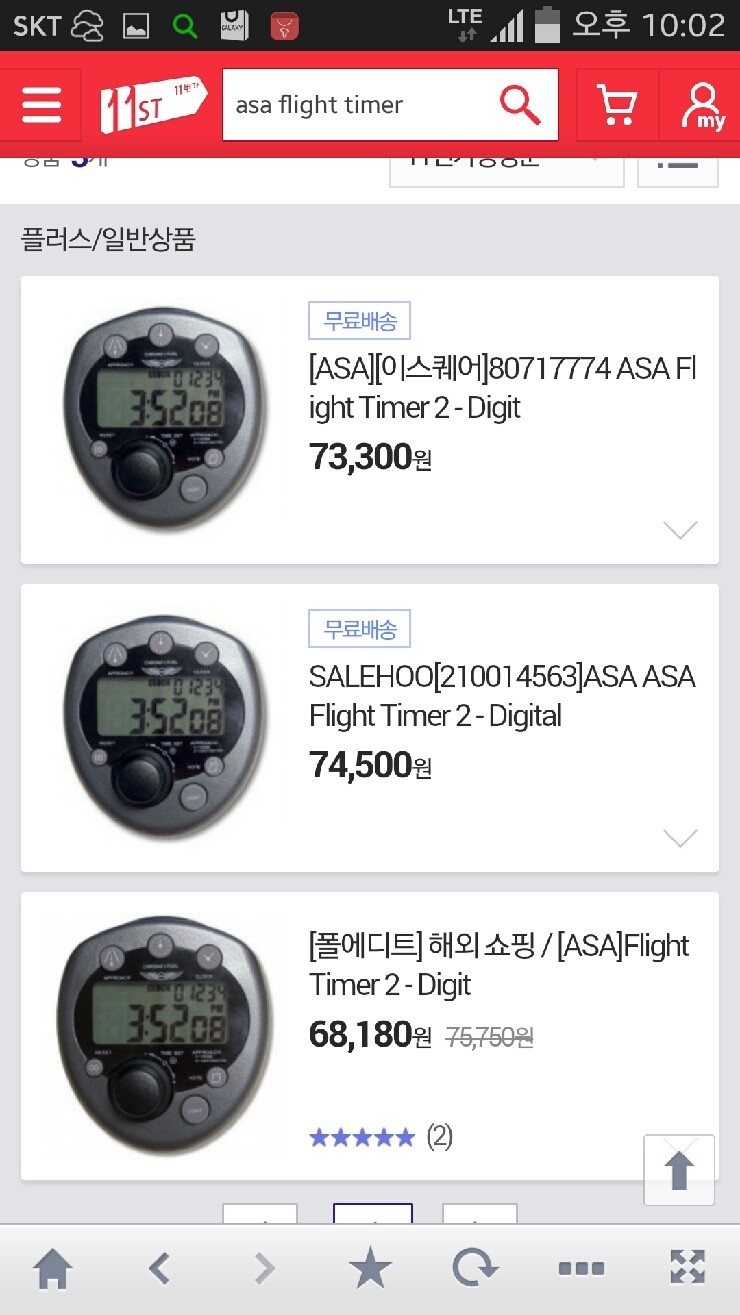Tap the 무료배송 free shipping badge on first item
The width and height of the screenshot is (740, 1315).
click(x=359, y=321)
